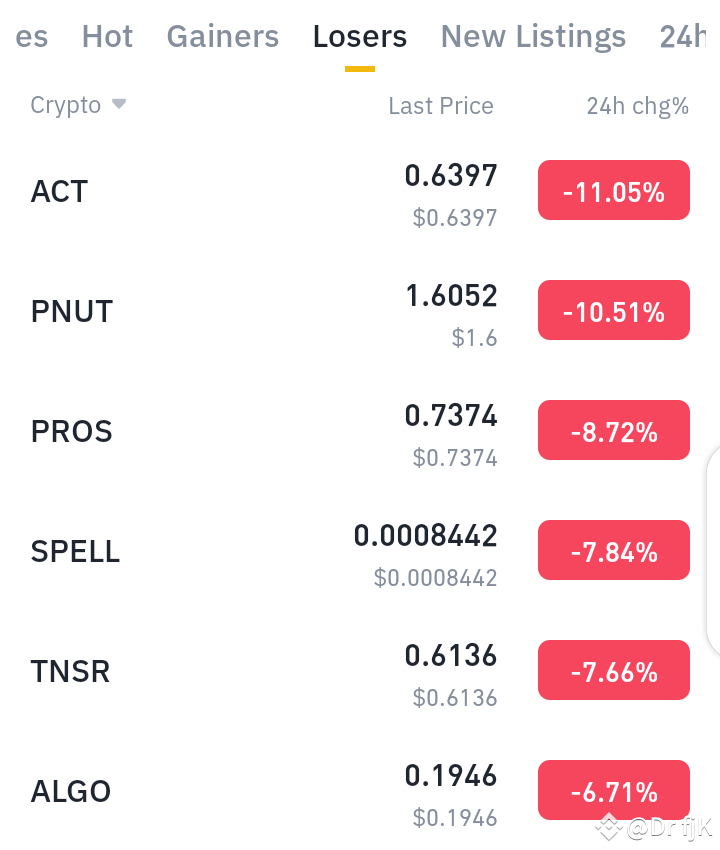Switch to the Hot tab
Screen dimensions: 720x850
107,36
